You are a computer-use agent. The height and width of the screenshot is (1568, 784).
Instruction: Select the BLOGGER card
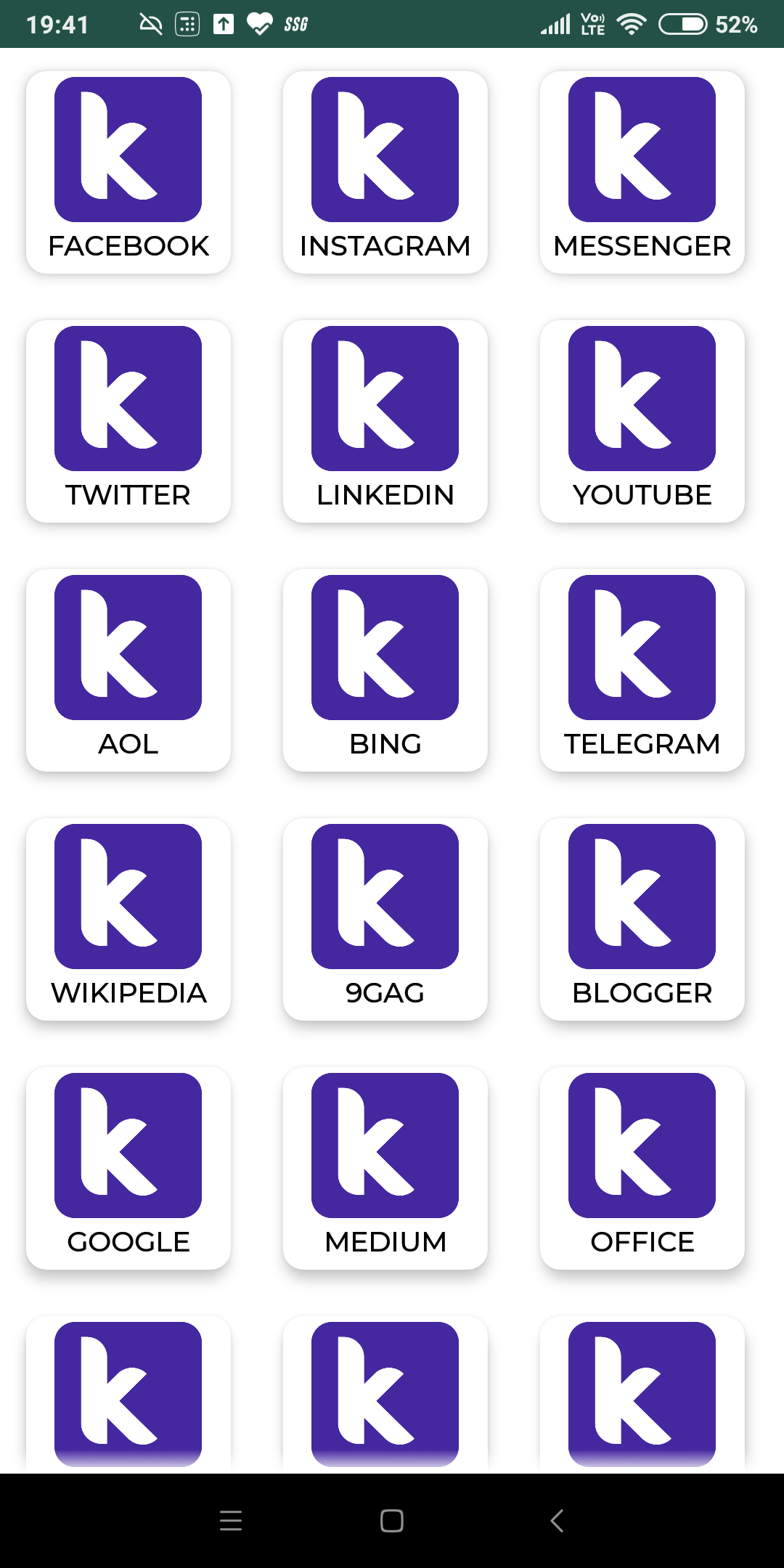(x=642, y=919)
